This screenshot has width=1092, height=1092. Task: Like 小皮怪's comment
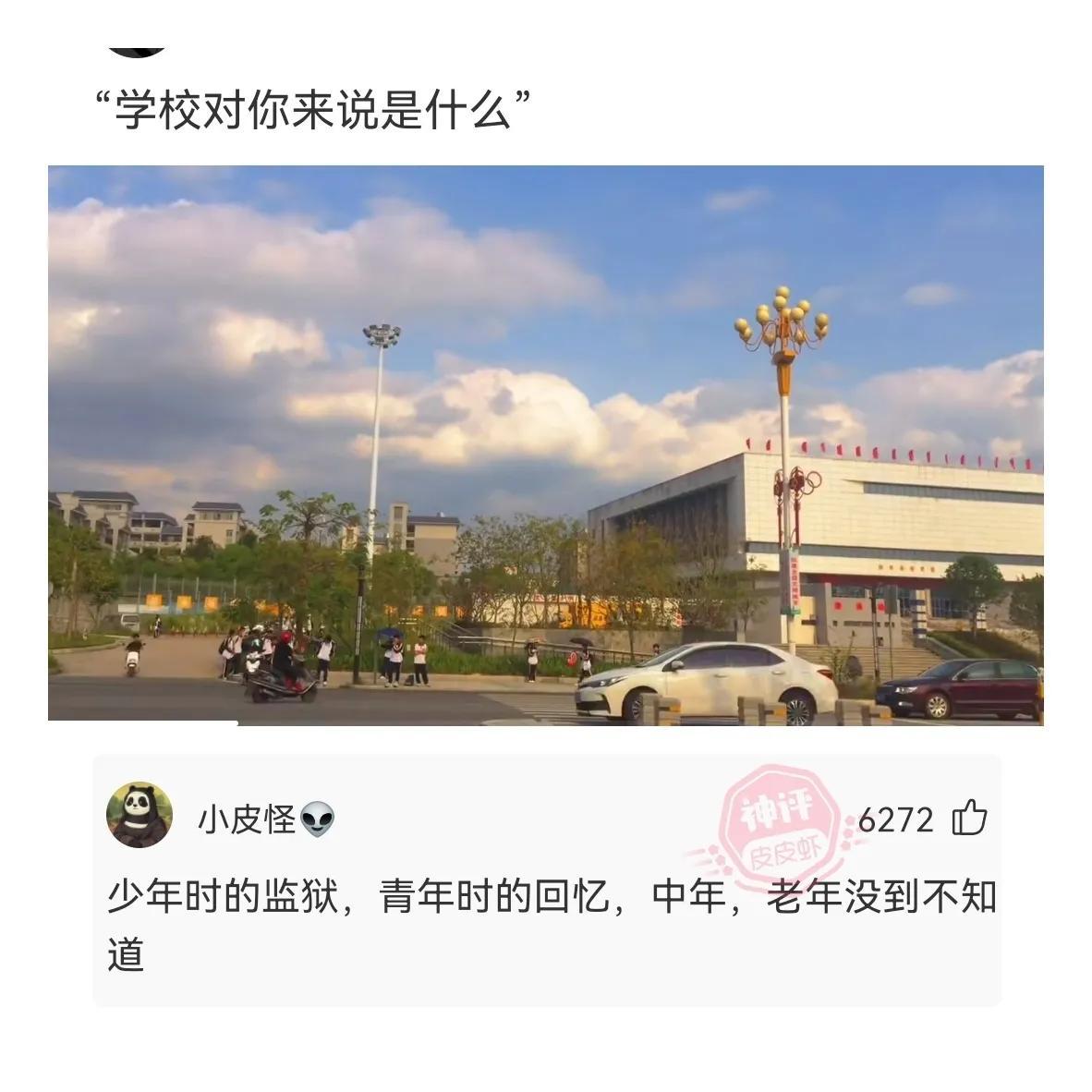[970, 819]
